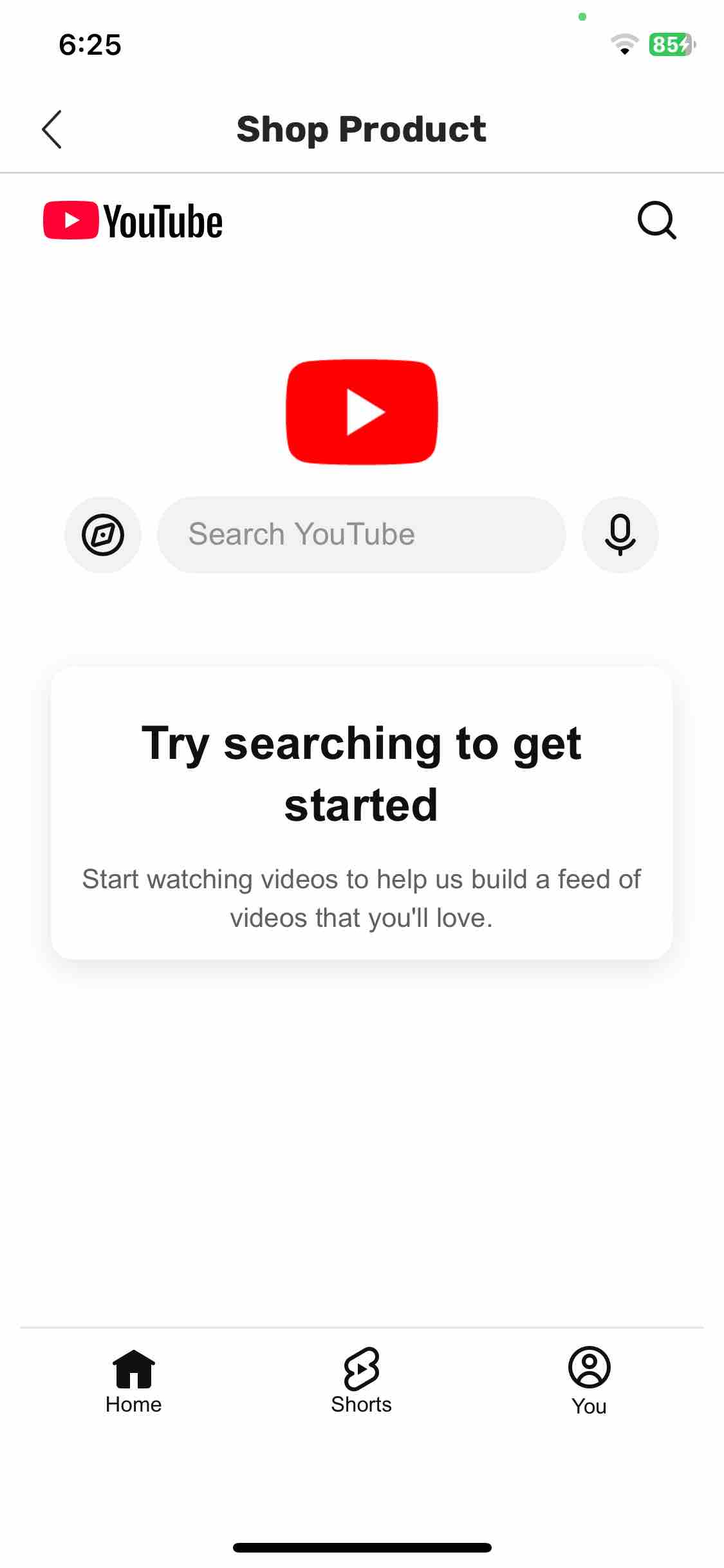The height and width of the screenshot is (1568, 724).
Task: Start voice search with the microphone
Action: pos(620,534)
